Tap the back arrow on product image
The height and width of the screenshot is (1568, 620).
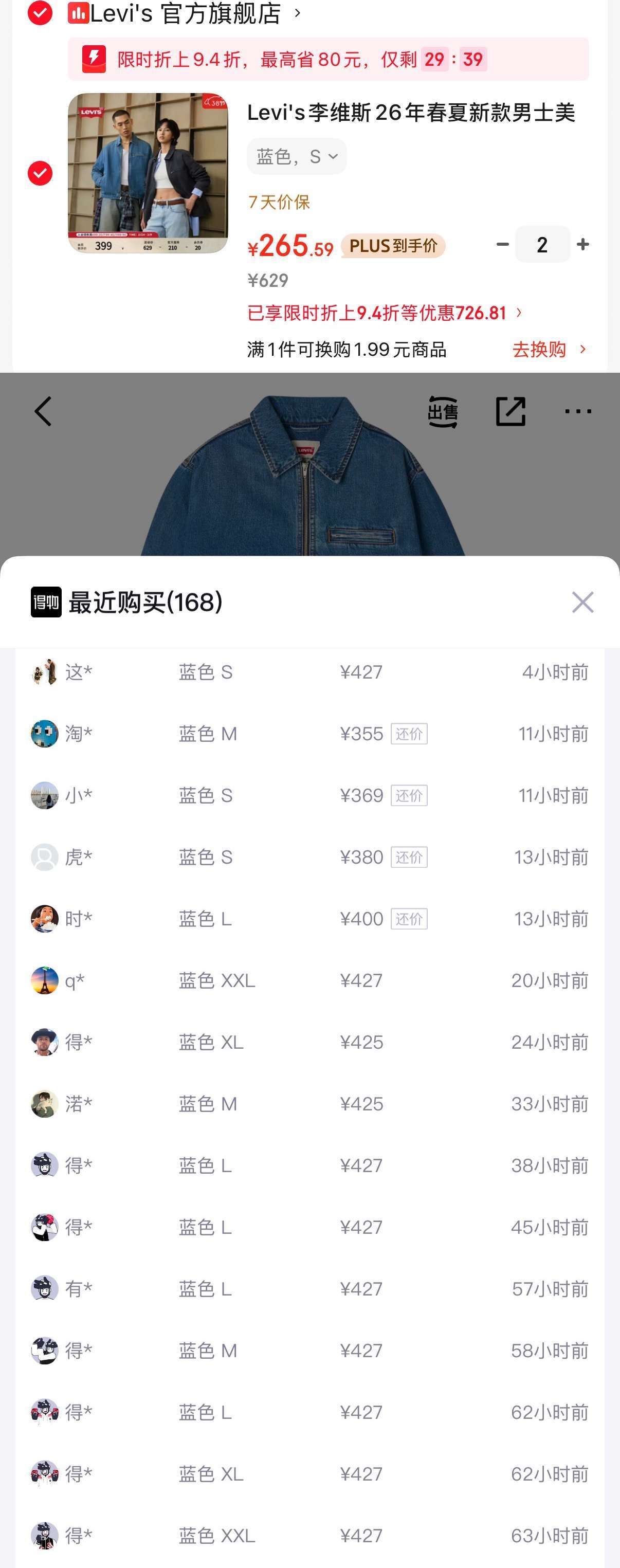[x=42, y=411]
